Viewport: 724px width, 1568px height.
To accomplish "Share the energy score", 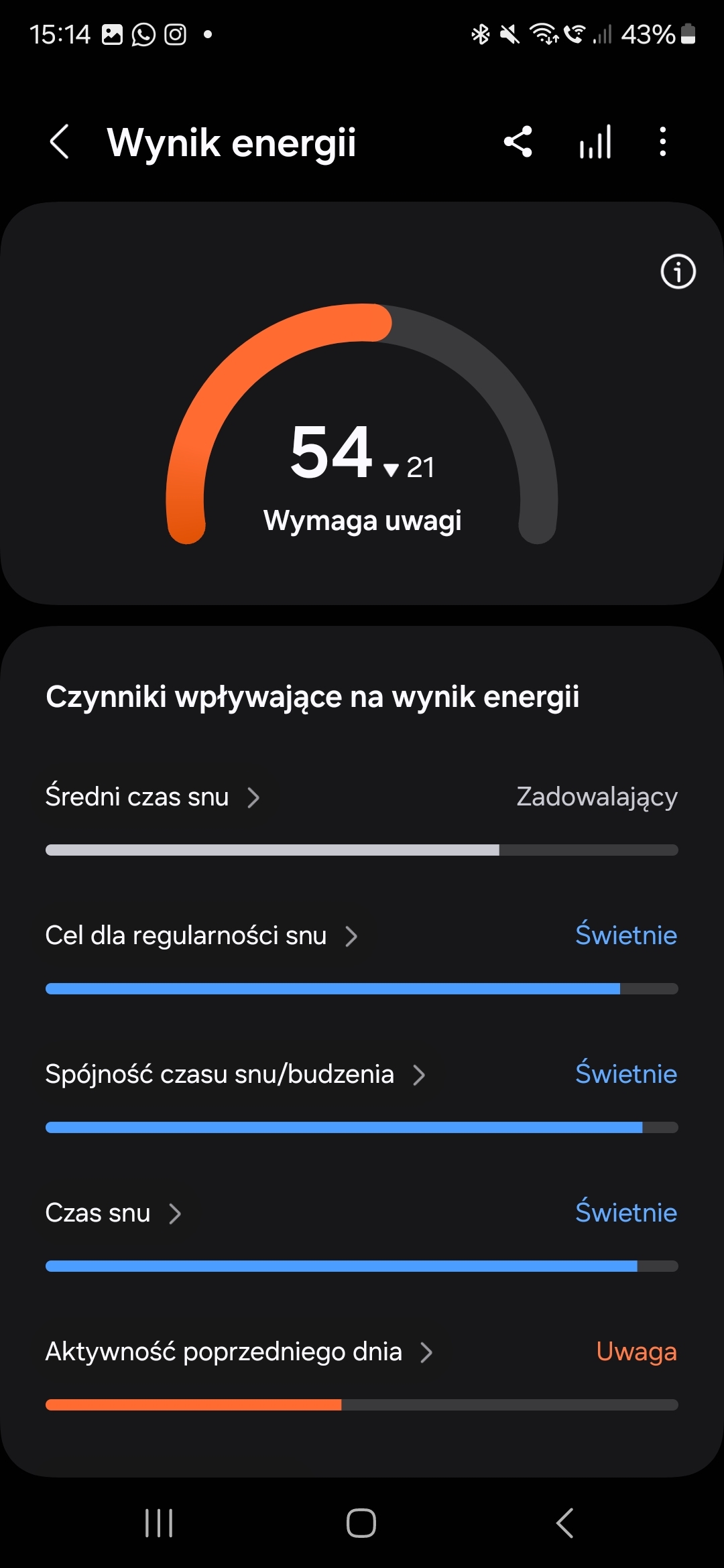I will (x=518, y=142).
